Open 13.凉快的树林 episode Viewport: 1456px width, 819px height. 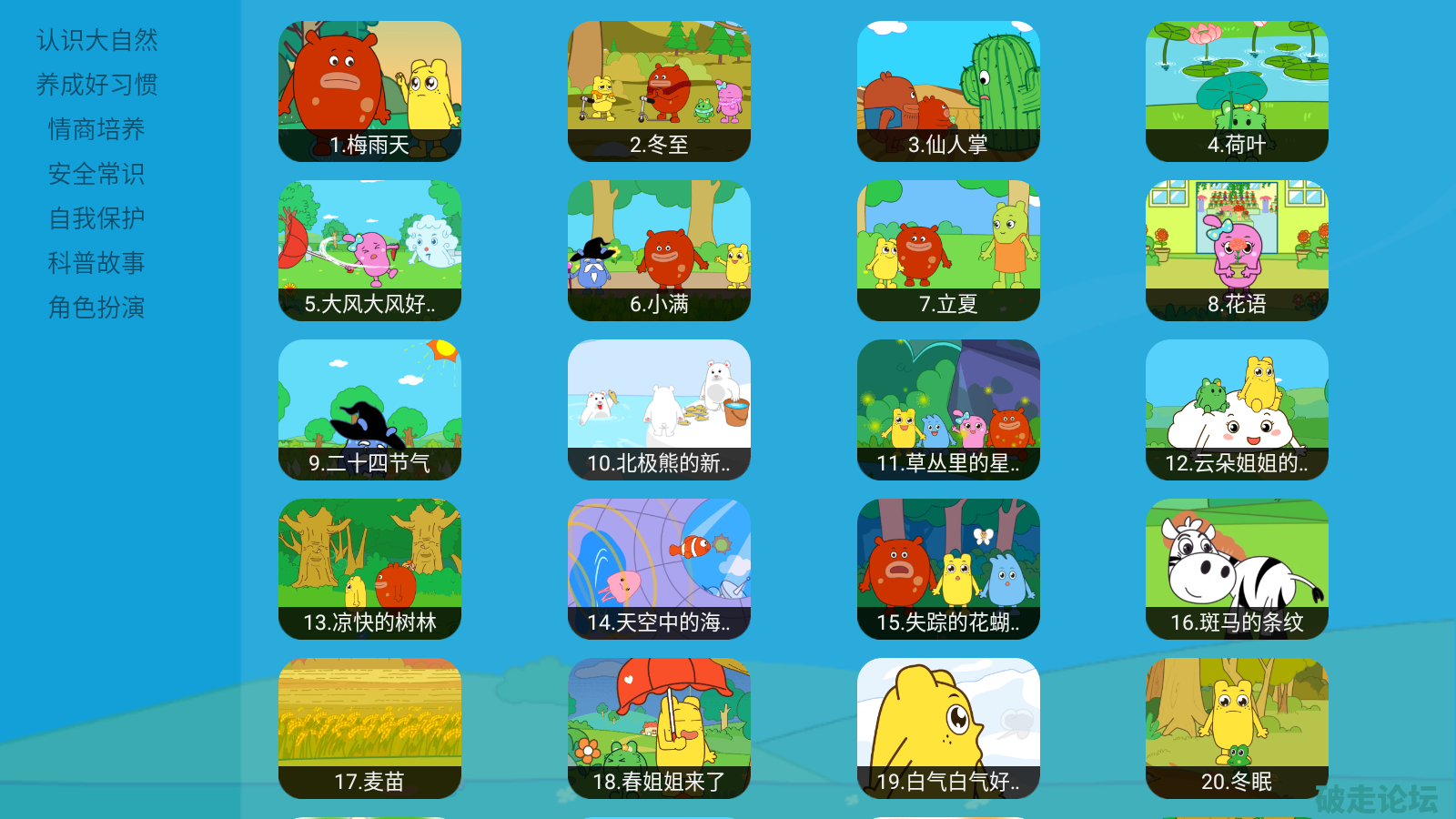(x=369, y=569)
